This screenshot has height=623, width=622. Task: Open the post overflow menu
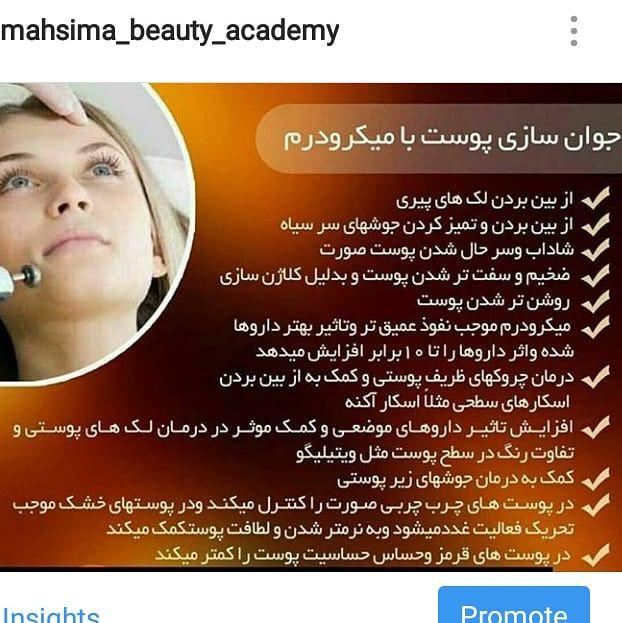pyautogui.click(x=574, y=31)
